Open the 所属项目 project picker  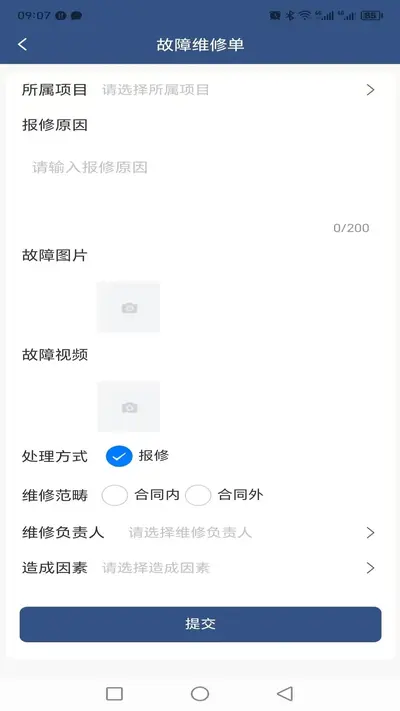200,90
